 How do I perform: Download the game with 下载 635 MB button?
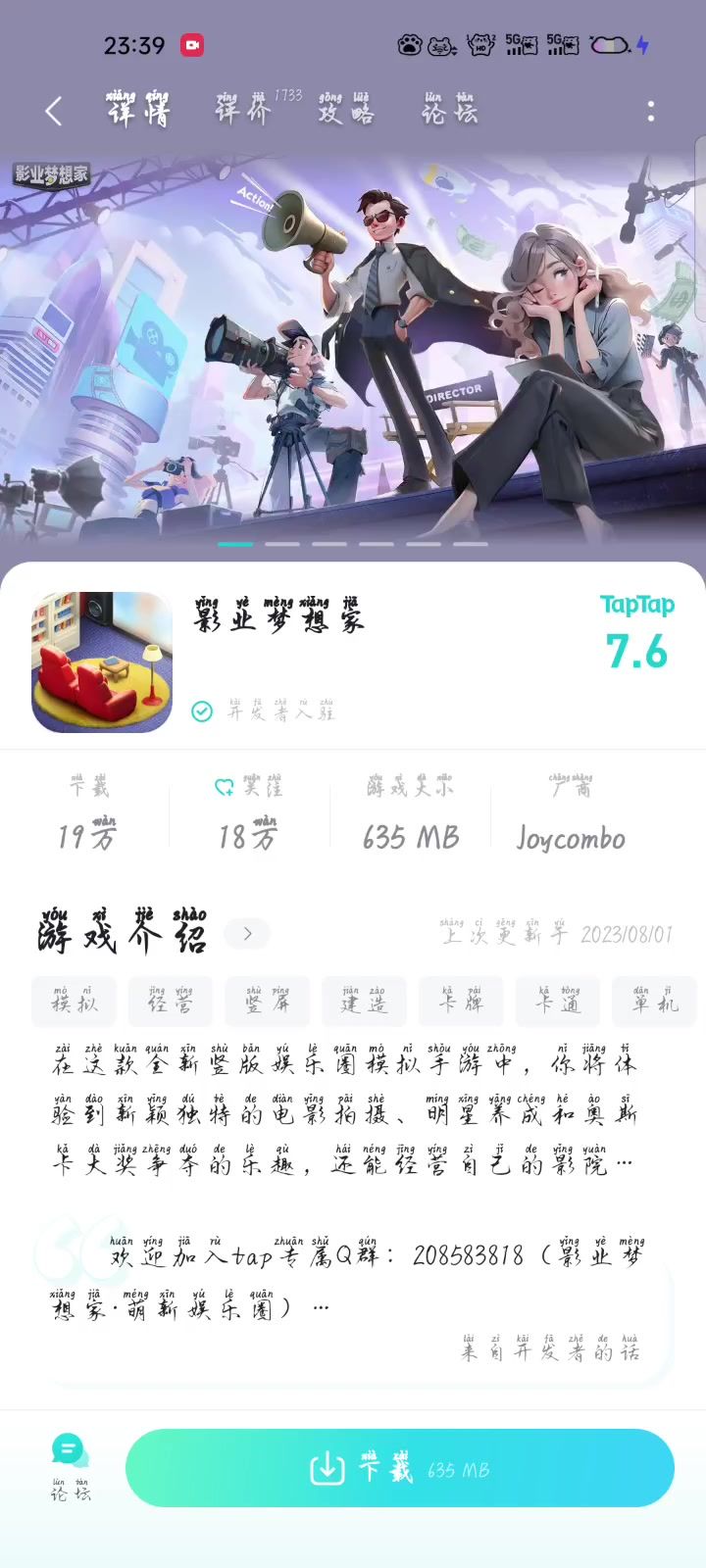399,1468
